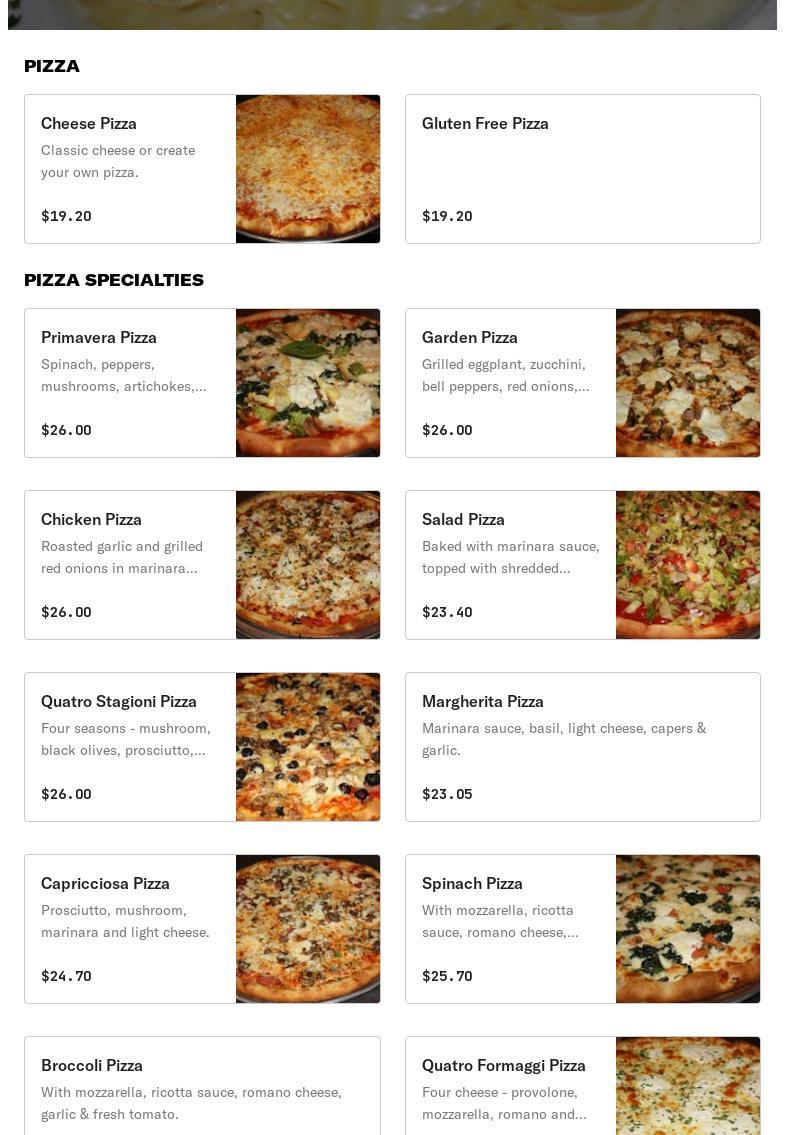Open the Spinach Pizza item
This screenshot has height=1135, width=785.
[x=582, y=929]
